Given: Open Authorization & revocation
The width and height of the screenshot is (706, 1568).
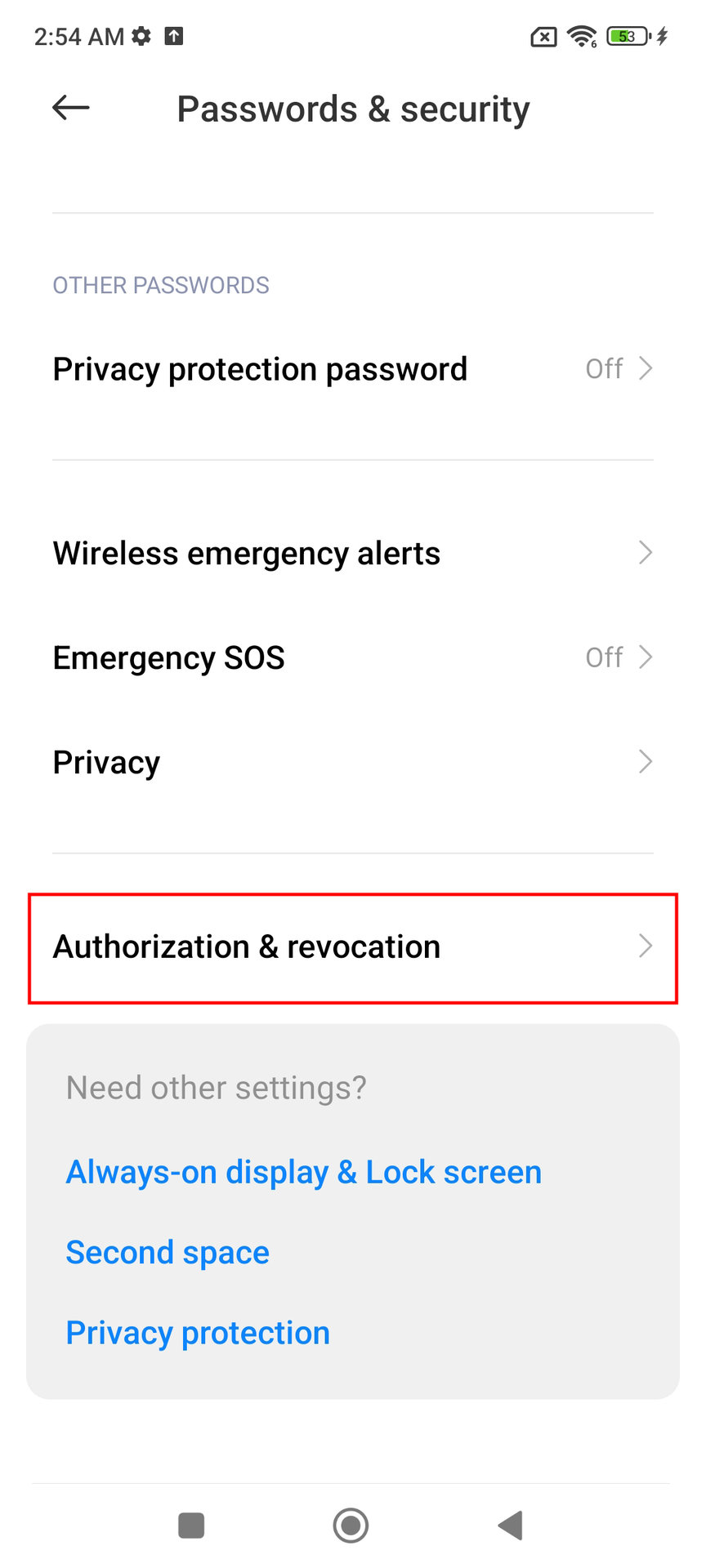Looking at the screenshot, I should point(352,947).
